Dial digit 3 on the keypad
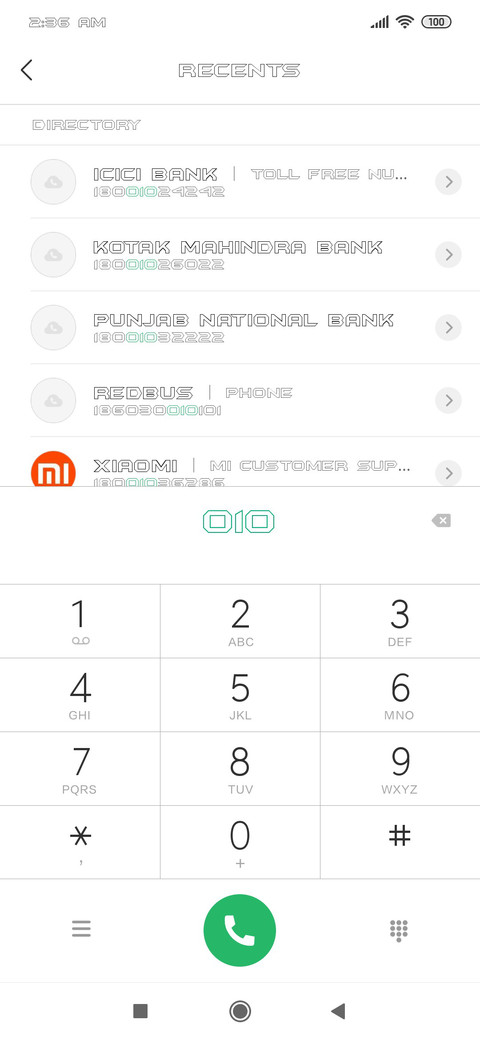480x1040 pixels. coord(400,621)
